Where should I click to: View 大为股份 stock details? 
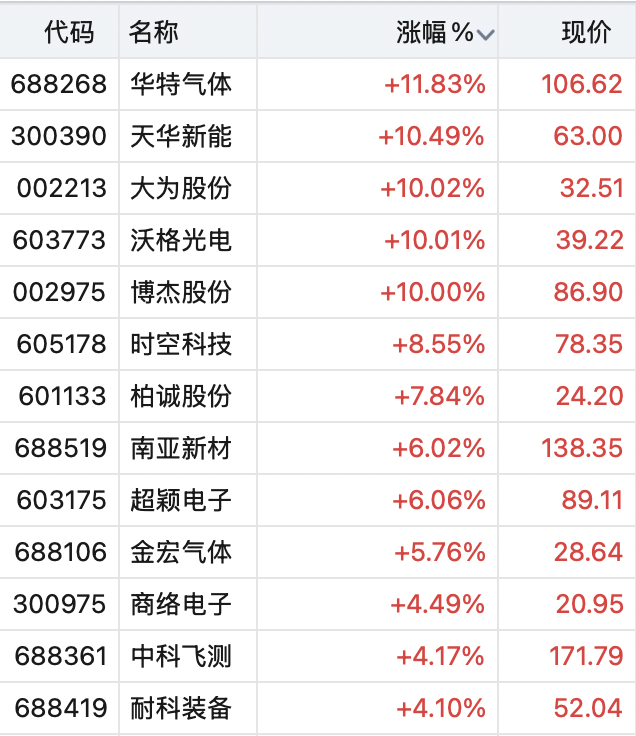tap(181, 188)
